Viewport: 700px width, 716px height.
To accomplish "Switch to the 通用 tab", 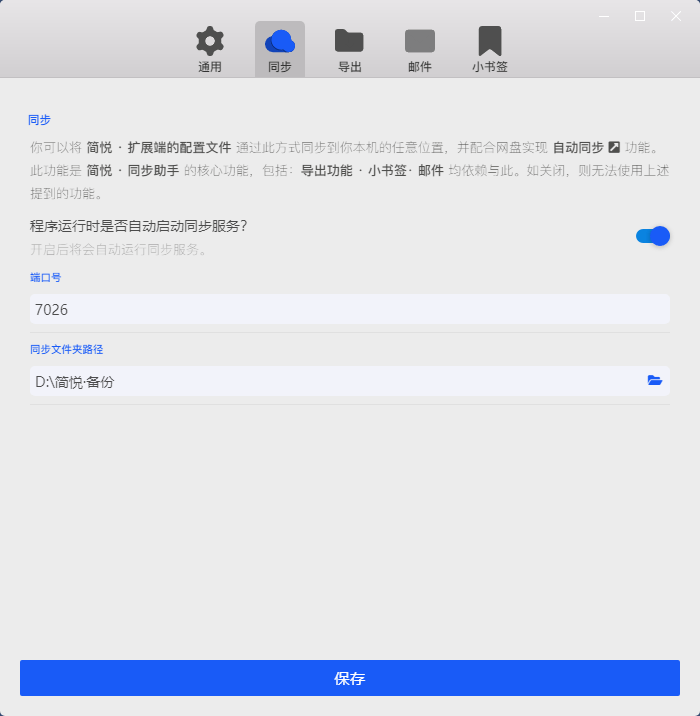I will [x=210, y=50].
